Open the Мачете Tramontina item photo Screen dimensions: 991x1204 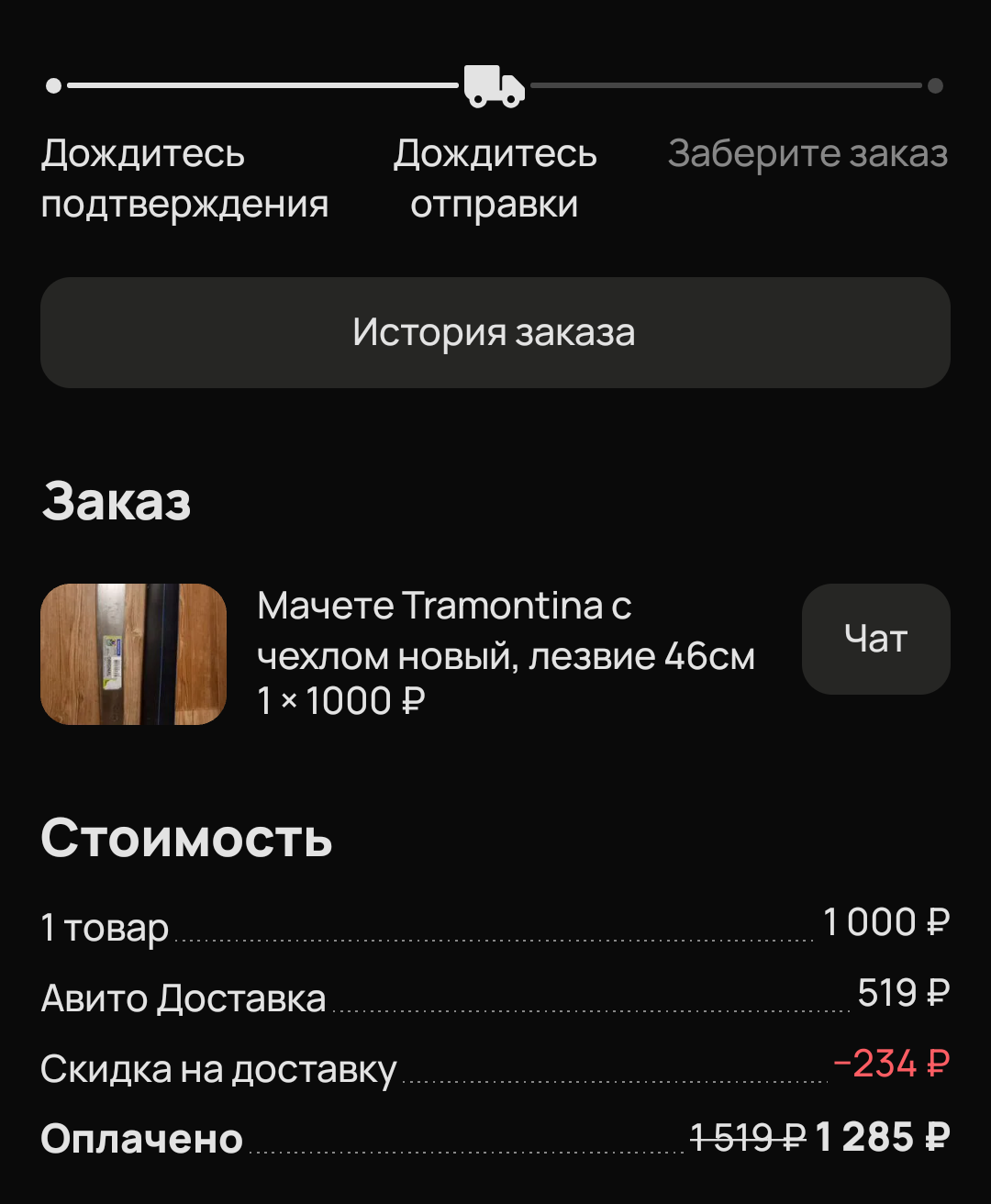pos(134,654)
